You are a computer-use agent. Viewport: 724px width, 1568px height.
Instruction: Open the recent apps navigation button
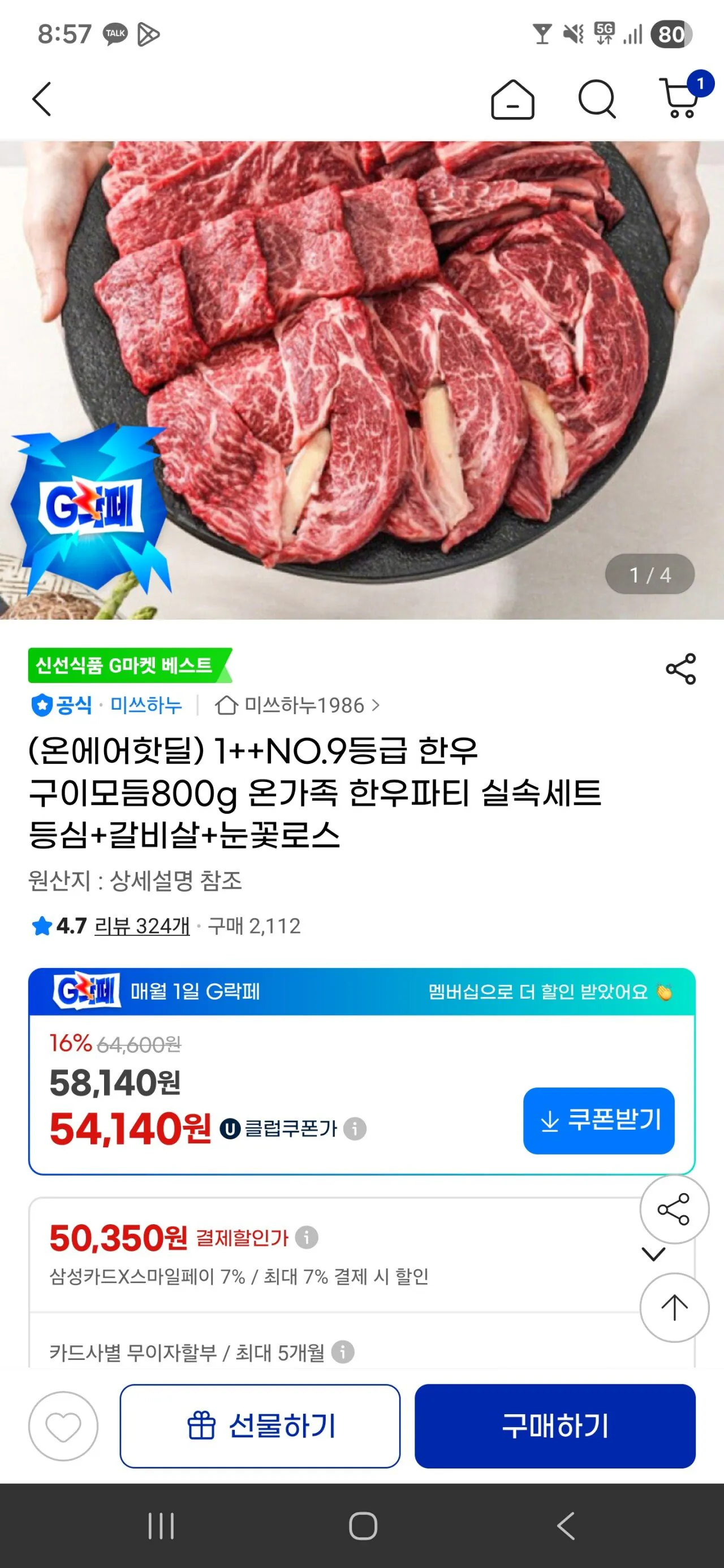point(161,1526)
